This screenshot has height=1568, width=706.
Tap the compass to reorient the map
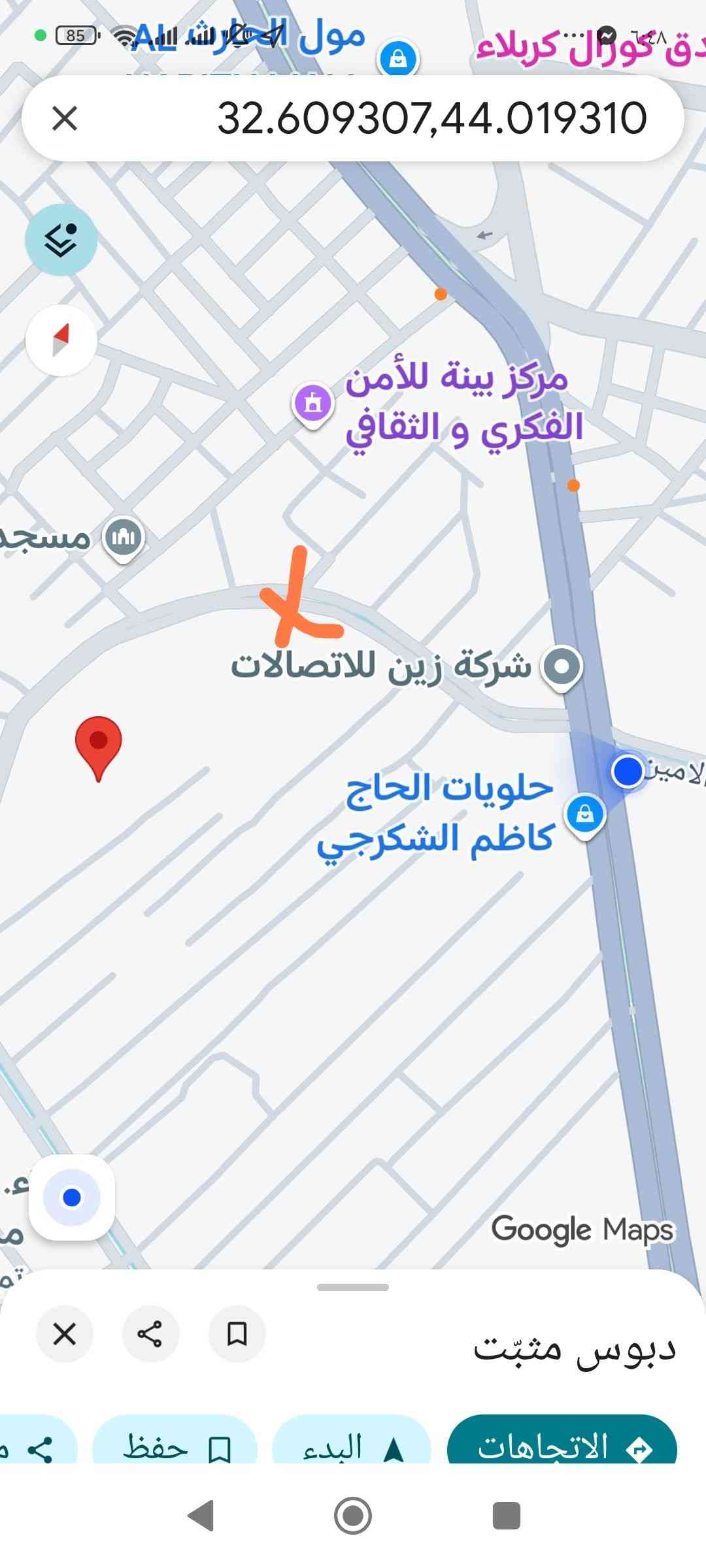coord(61,340)
